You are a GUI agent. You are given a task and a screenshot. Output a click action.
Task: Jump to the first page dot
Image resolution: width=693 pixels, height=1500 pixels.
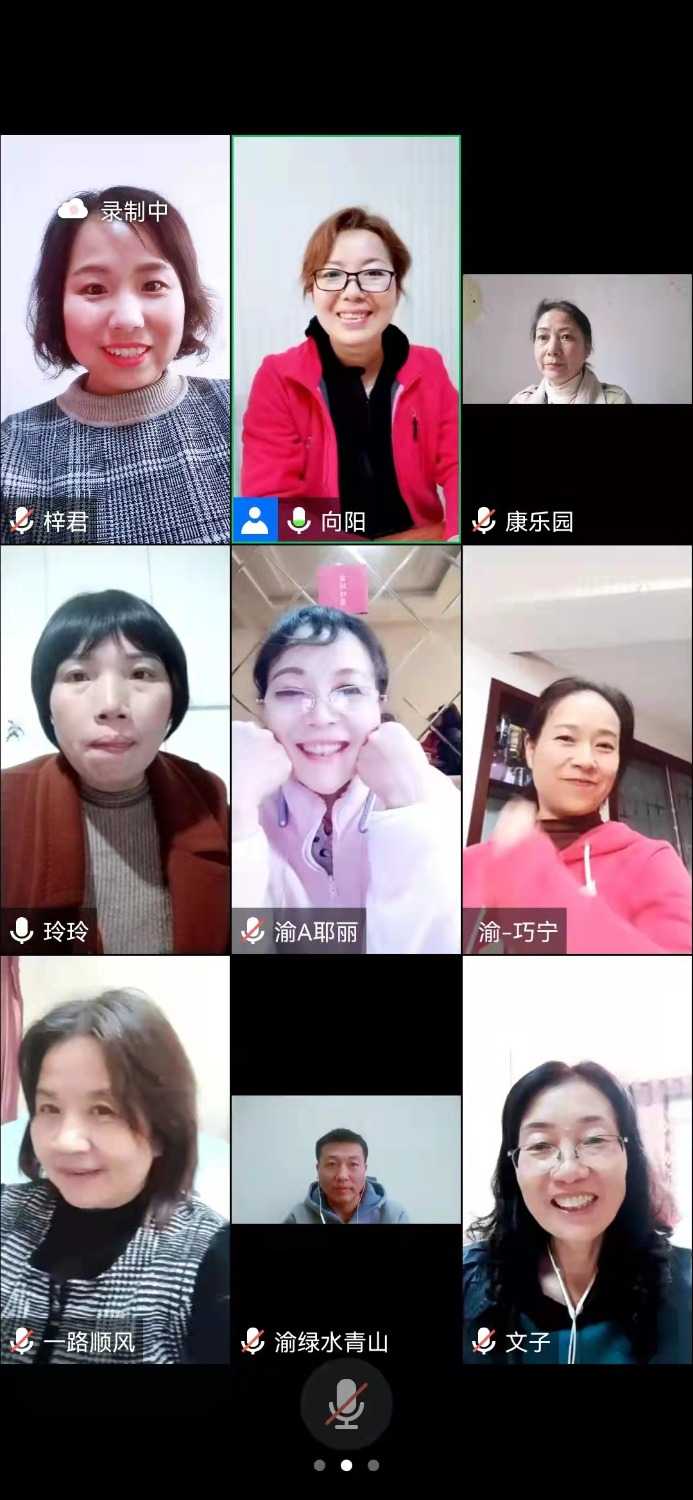pos(319,1465)
